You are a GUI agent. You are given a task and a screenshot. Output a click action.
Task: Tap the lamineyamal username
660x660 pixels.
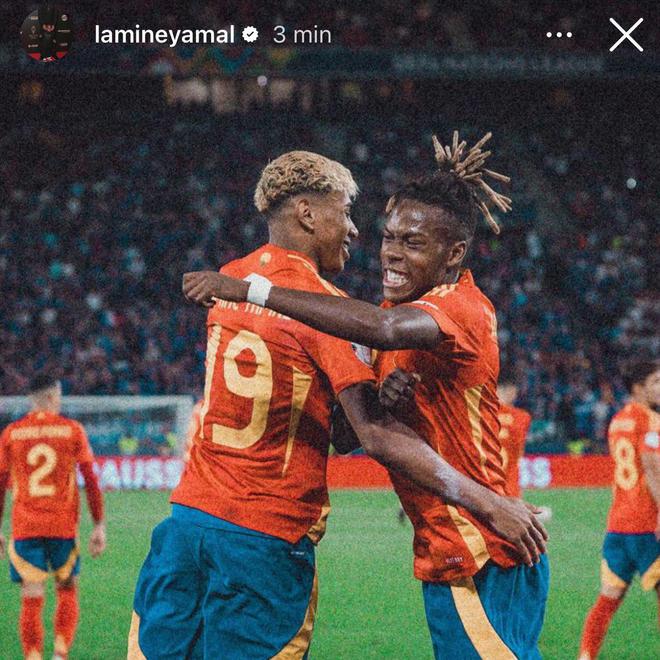(x=165, y=35)
